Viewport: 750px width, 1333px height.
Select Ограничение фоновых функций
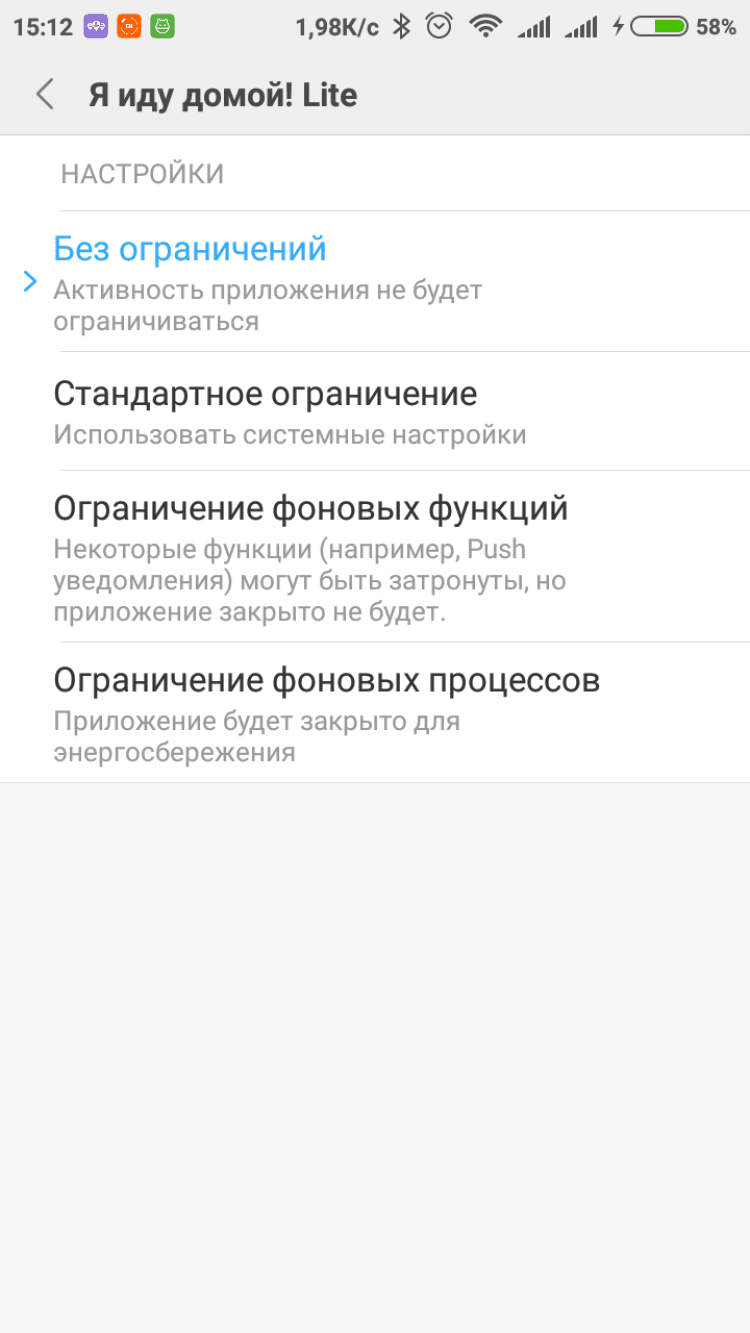(x=375, y=556)
